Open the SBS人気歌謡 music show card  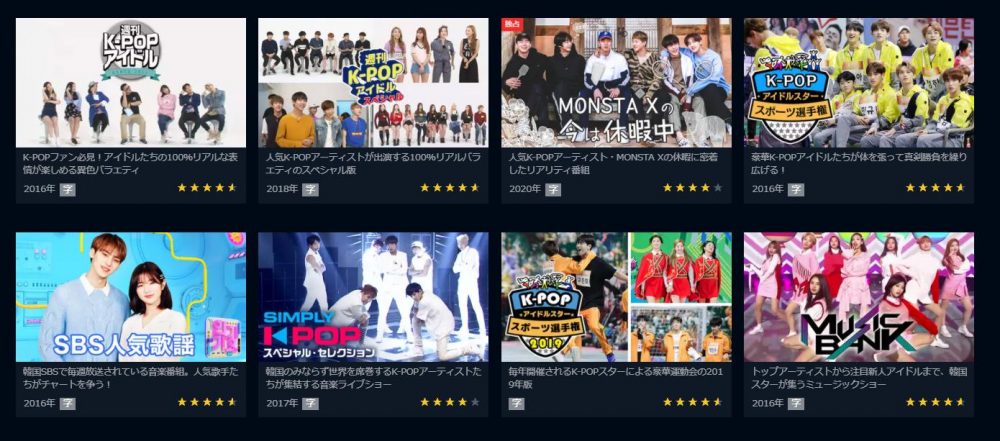(x=131, y=297)
